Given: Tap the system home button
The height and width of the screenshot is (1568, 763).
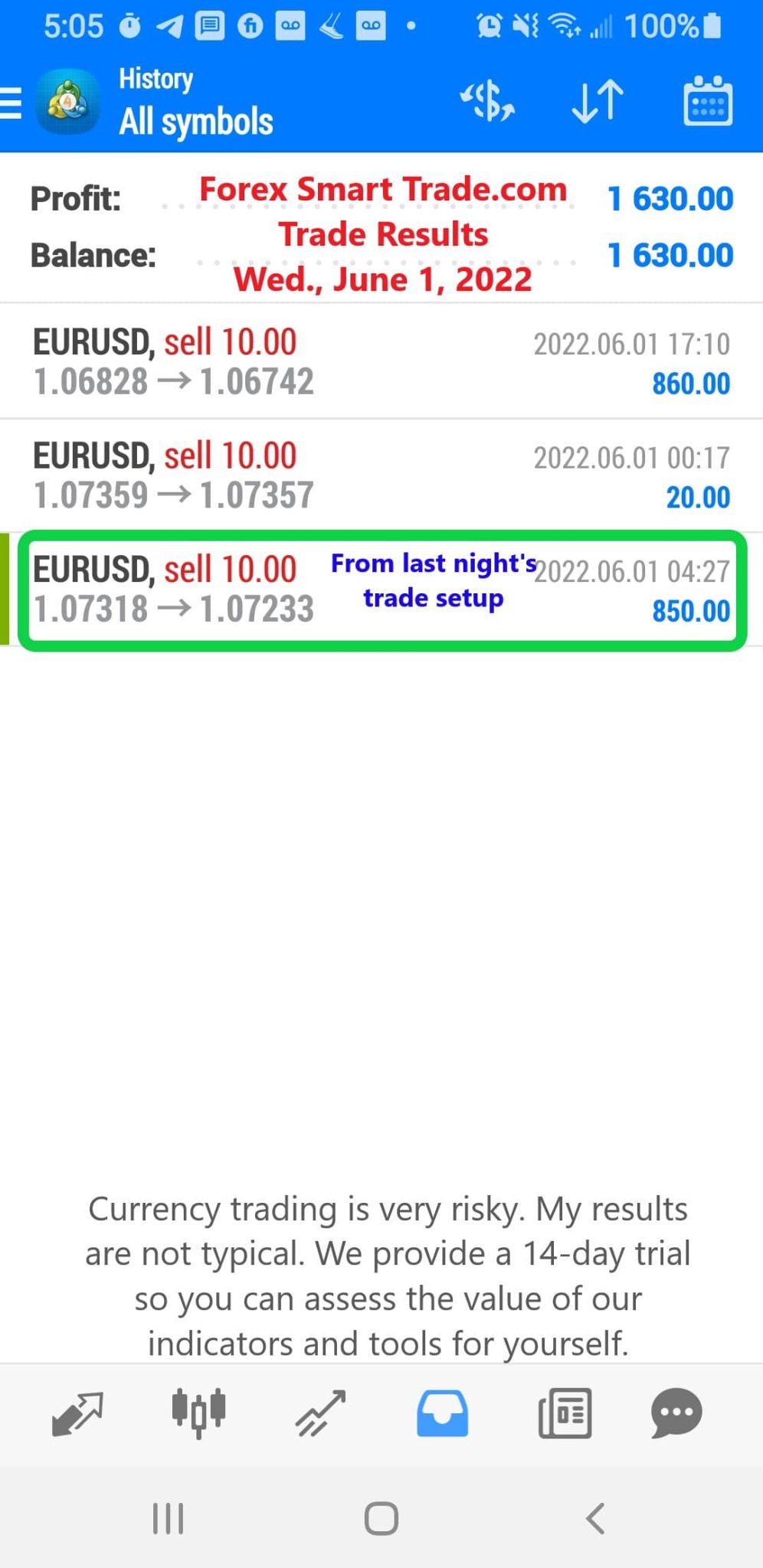Looking at the screenshot, I should click(381, 1518).
